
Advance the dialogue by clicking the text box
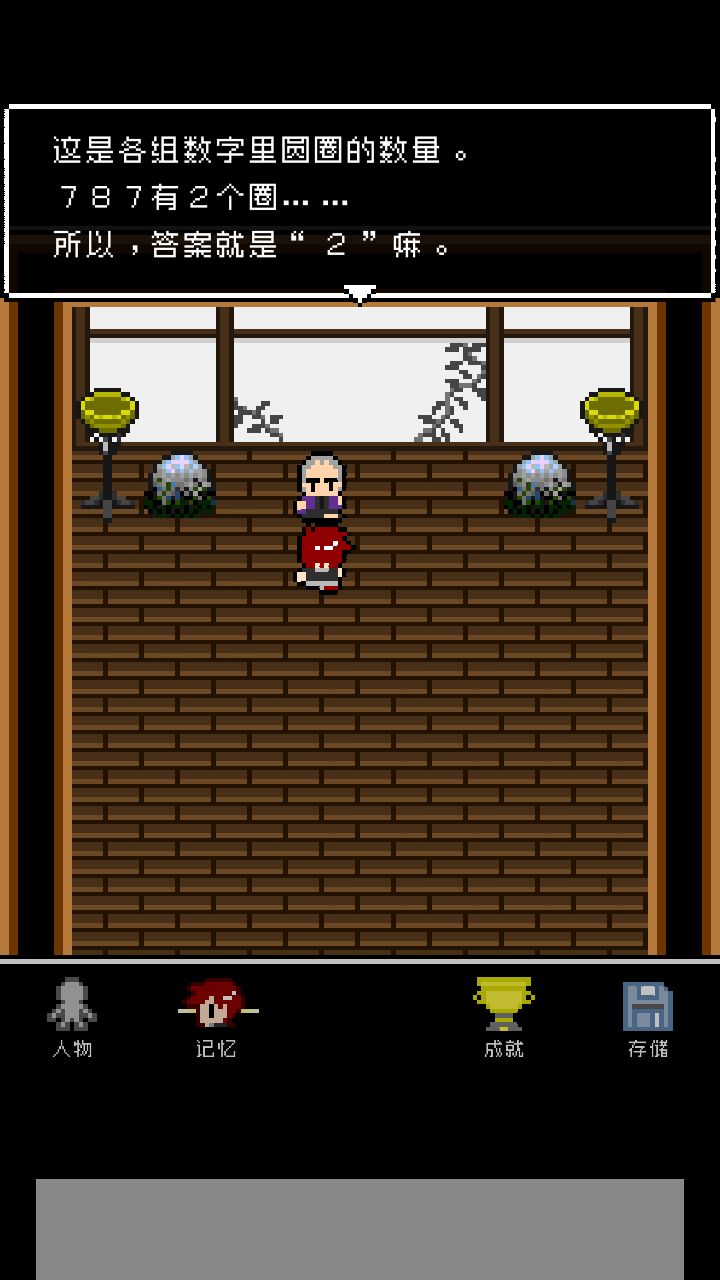(x=360, y=195)
